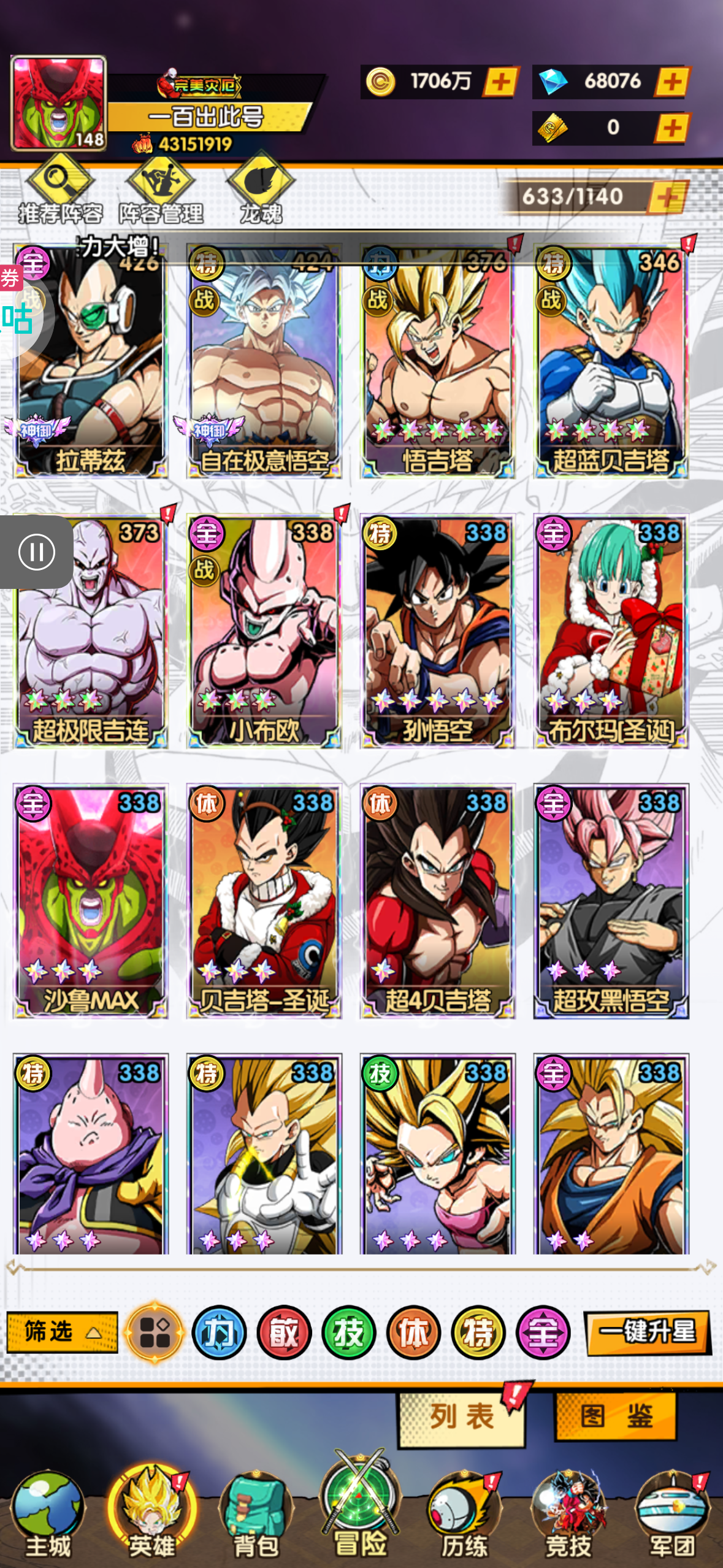Add more gold coins with plus
The image size is (723, 1568).
(500, 82)
